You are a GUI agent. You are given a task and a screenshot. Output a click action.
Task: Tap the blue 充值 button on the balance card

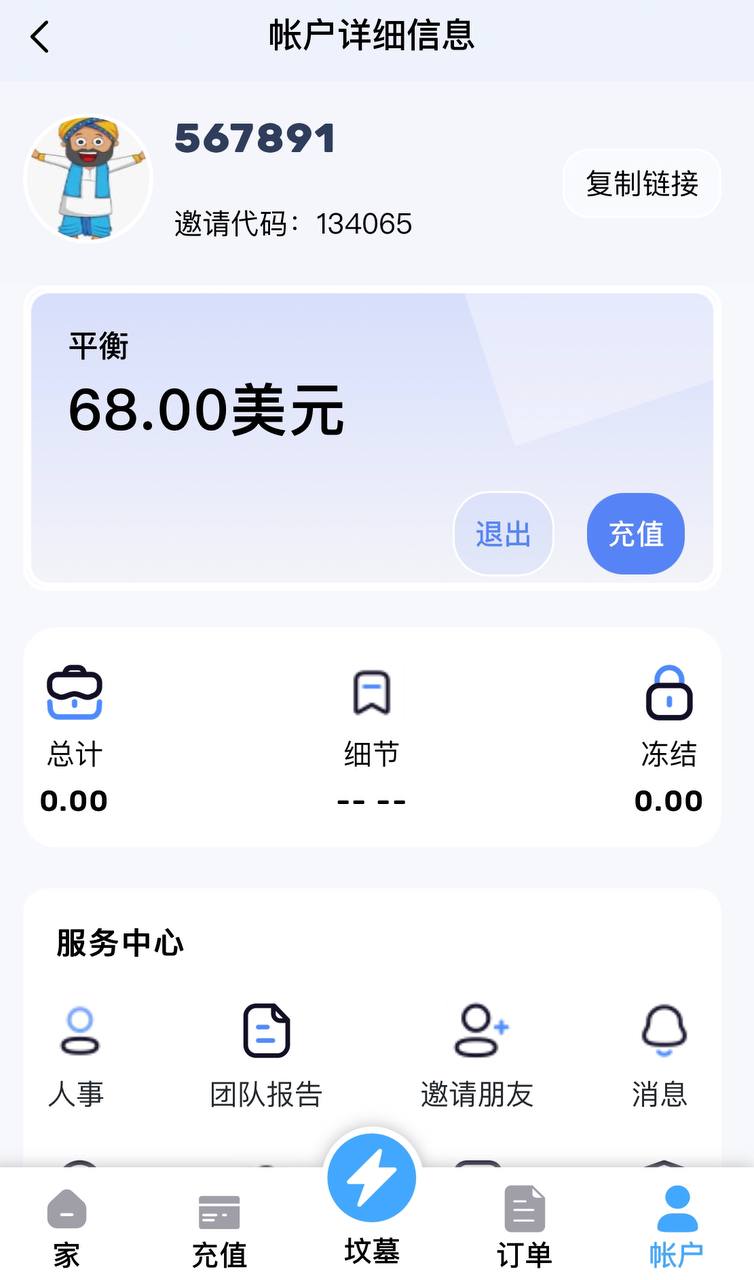[x=636, y=534]
